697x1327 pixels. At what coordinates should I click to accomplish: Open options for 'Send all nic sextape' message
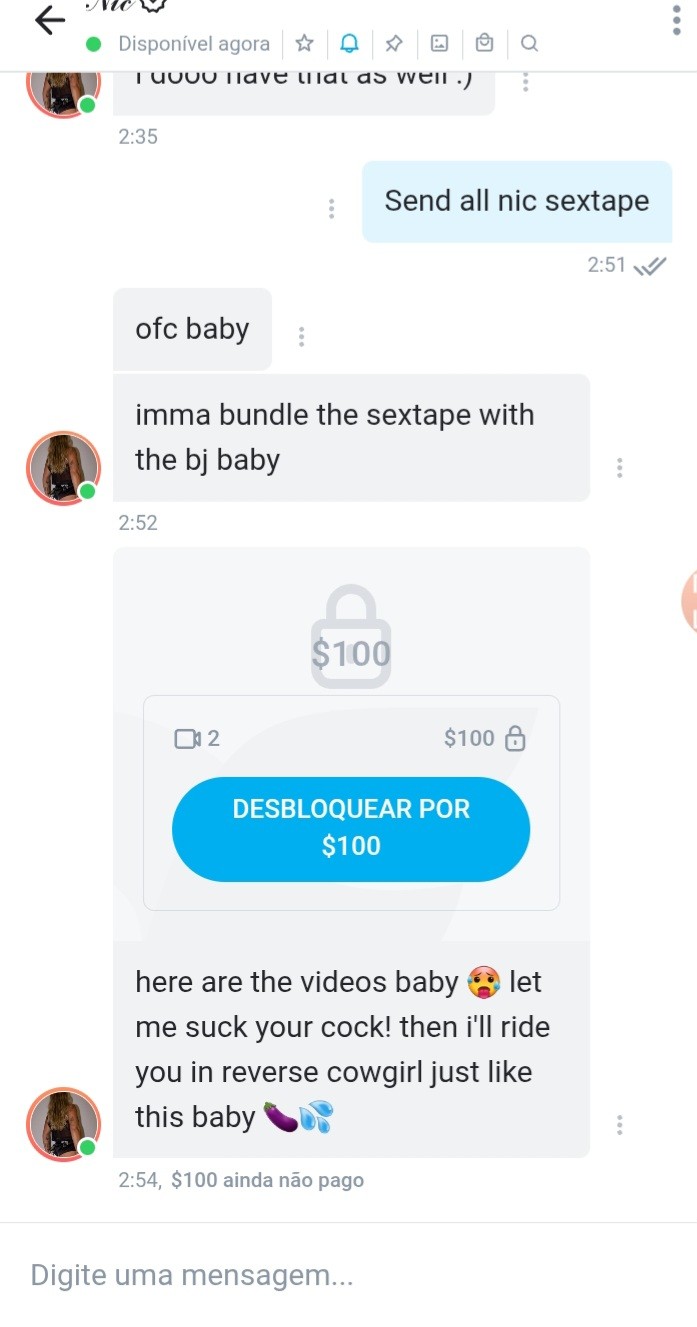click(x=332, y=209)
